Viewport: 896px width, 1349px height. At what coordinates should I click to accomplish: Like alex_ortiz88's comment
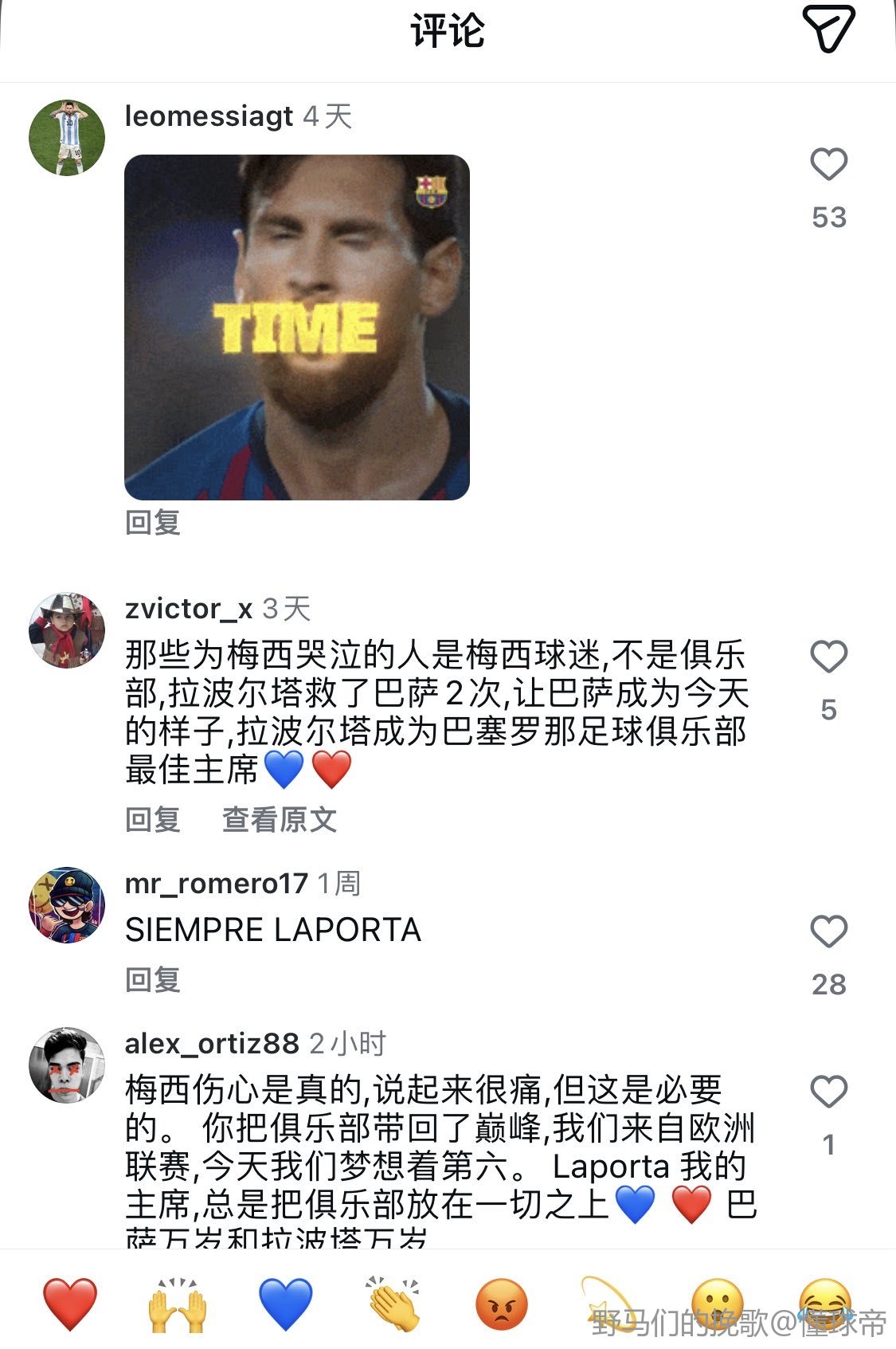(x=828, y=1092)
